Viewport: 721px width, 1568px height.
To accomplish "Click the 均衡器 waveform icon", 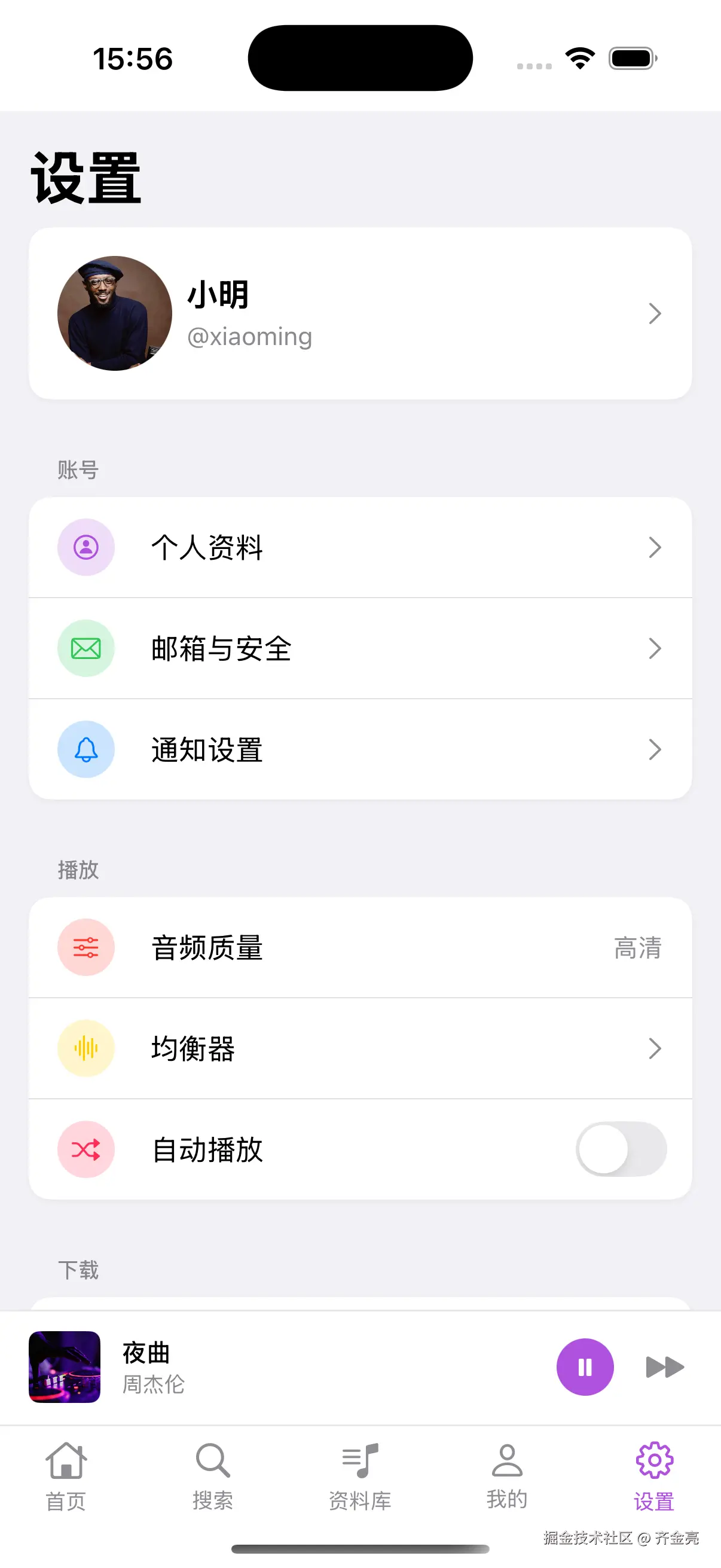I will pos(85,1048).
